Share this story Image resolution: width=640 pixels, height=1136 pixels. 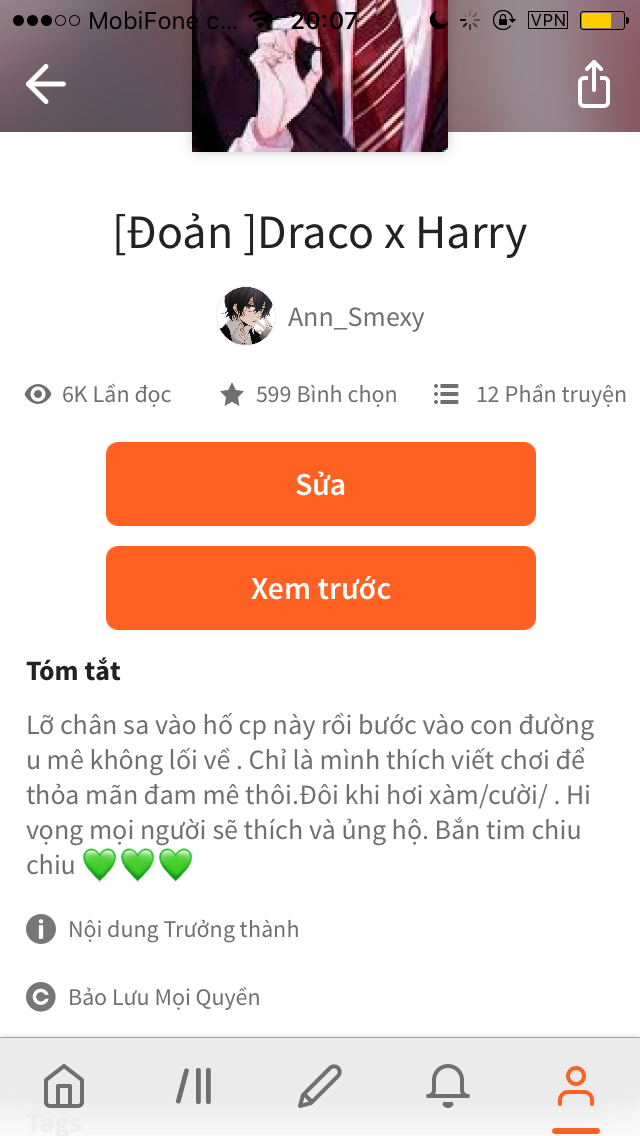[x=593, y=84]
